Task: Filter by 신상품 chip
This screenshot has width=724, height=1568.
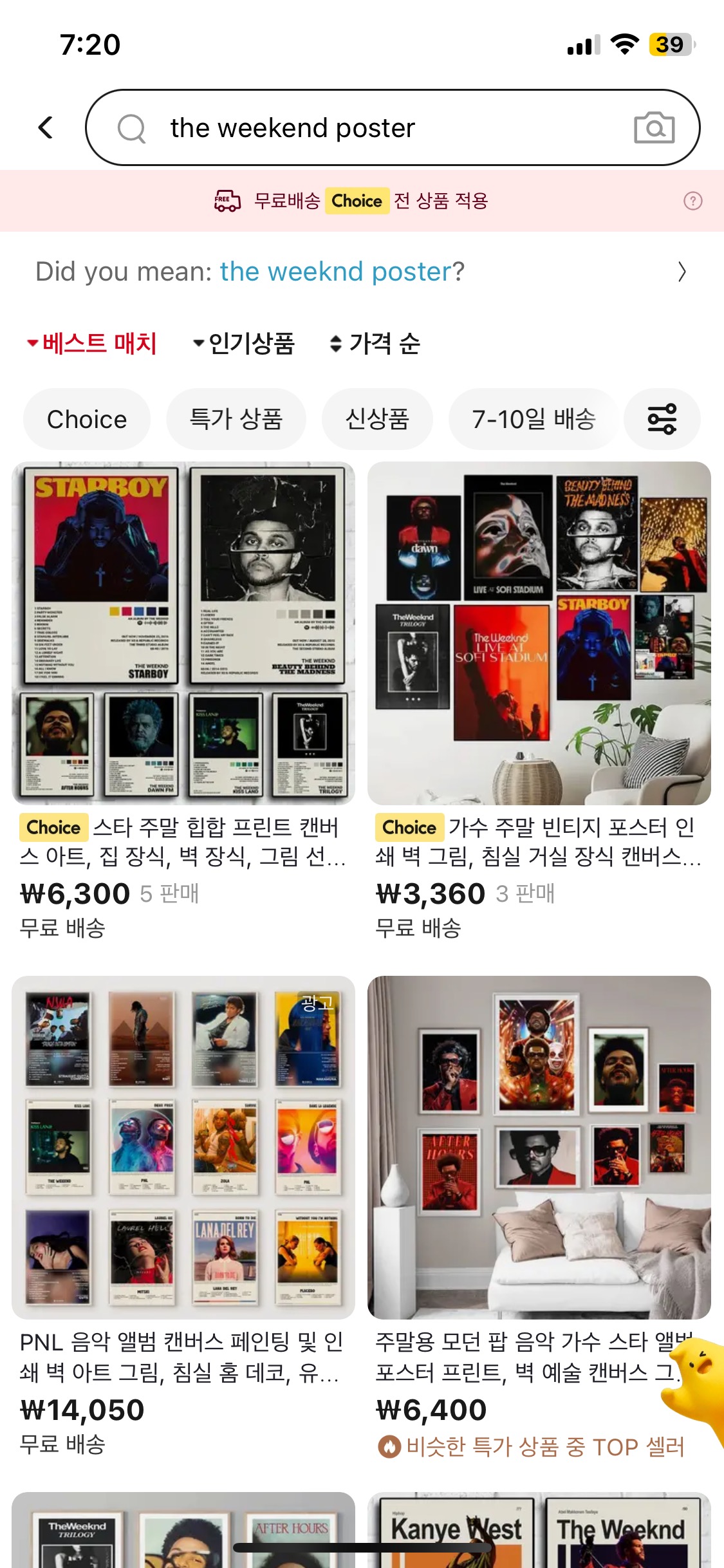Action: click(377, 419)
